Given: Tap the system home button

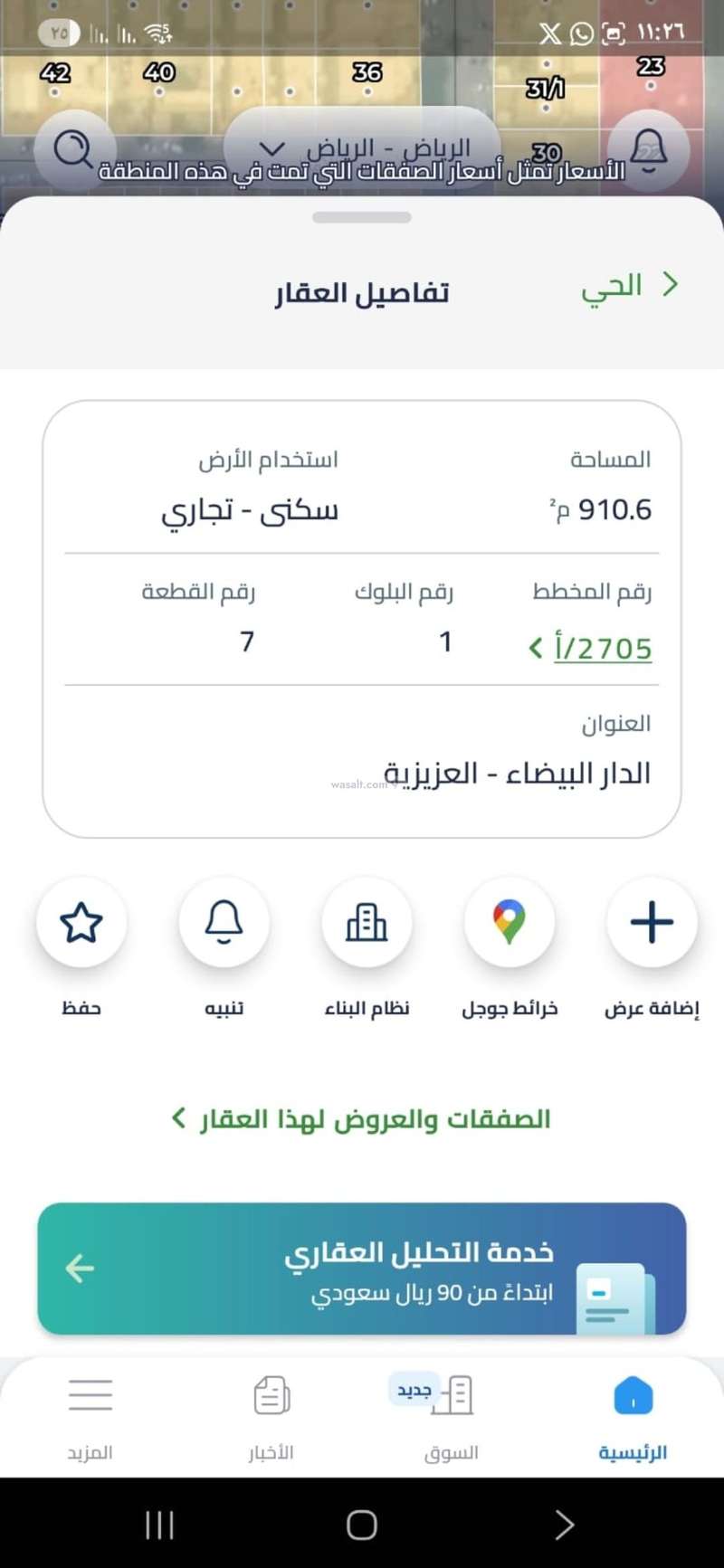Looking at the screenshot, I should [362, 1525].
